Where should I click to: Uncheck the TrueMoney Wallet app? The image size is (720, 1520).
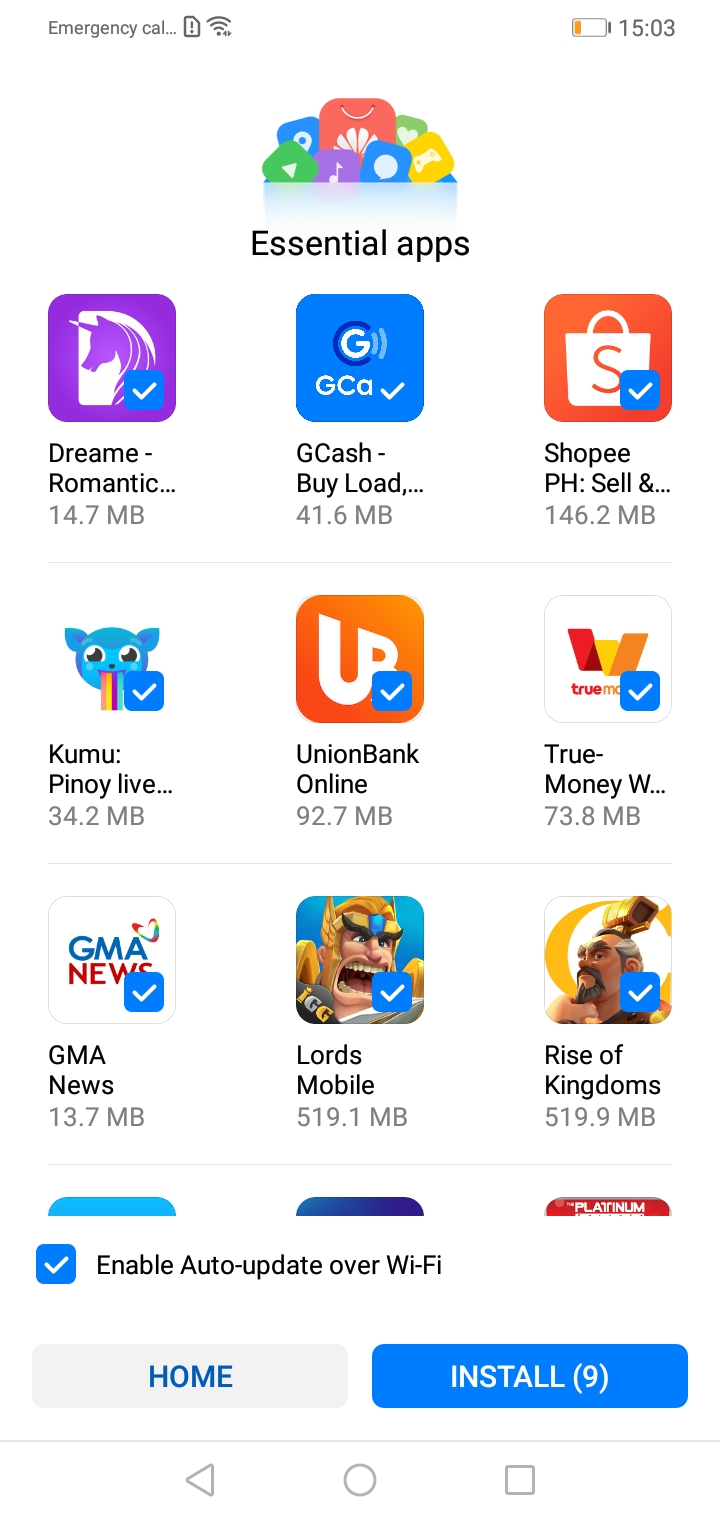point(640,691)
